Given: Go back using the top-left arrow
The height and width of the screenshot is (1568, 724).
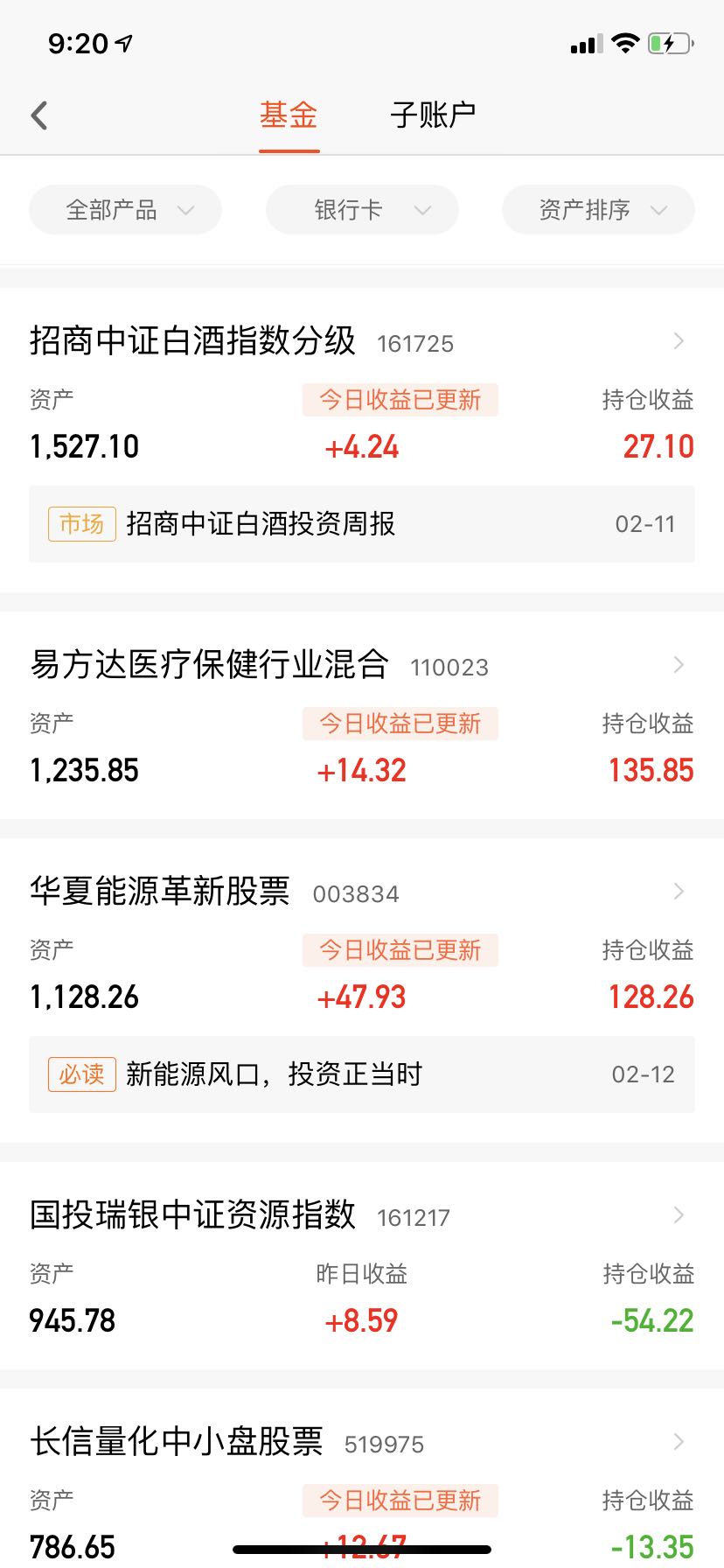Looking at the screenshot, I should click(39, 115).
